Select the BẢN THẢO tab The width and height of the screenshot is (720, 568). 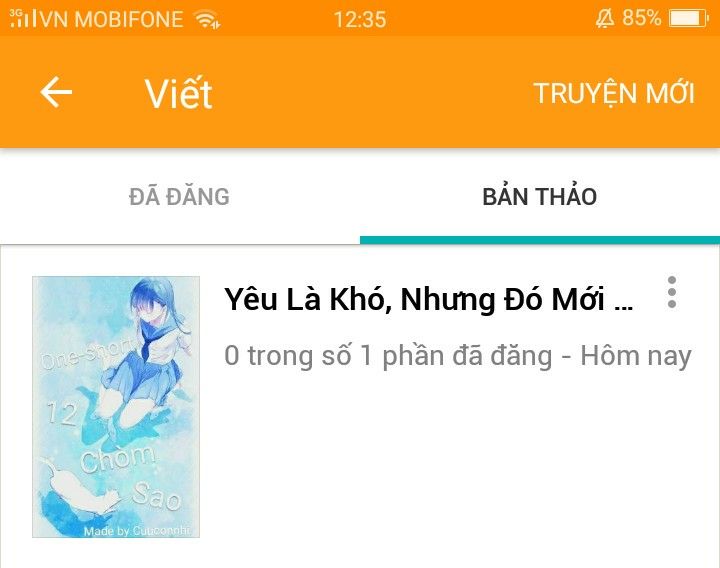click(539, 197)
